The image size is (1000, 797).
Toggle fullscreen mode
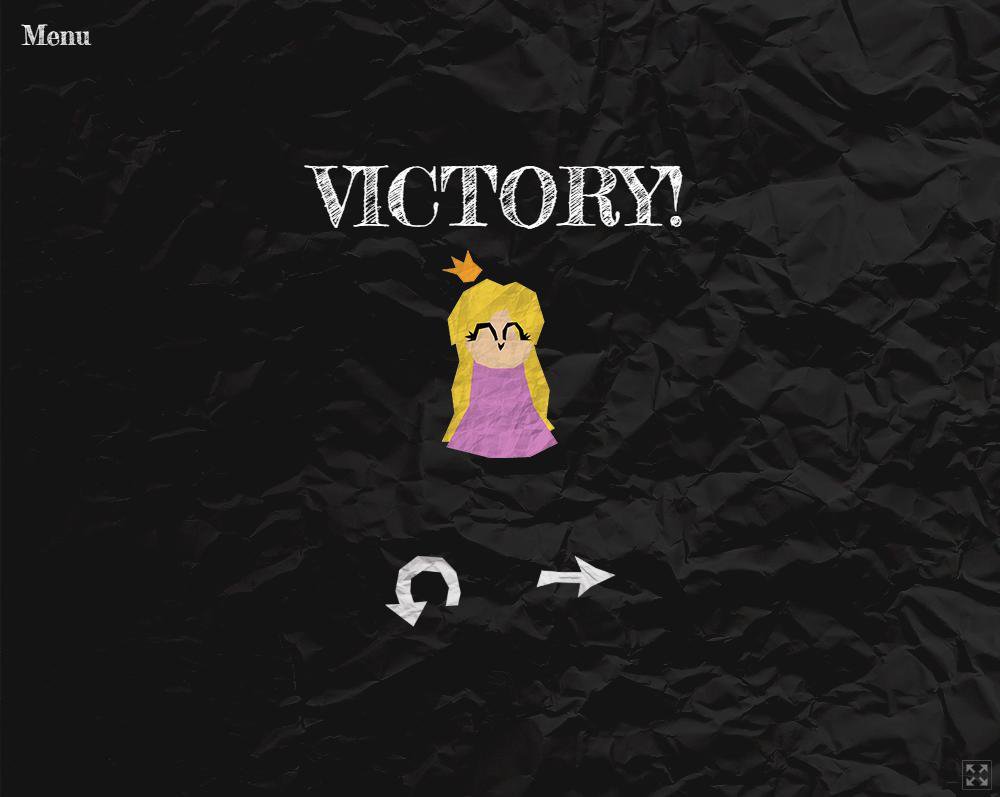point(976,774)
